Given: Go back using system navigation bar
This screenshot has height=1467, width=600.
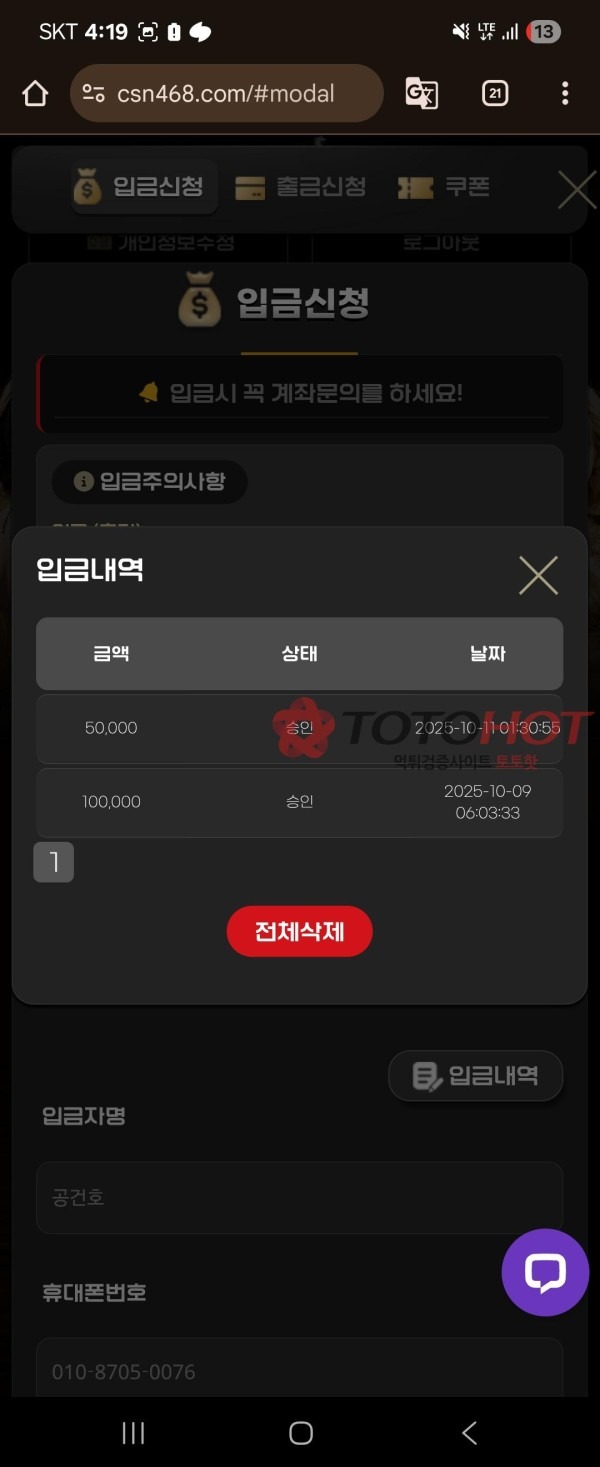Looking at the screenshot, I should (469, 1432).
